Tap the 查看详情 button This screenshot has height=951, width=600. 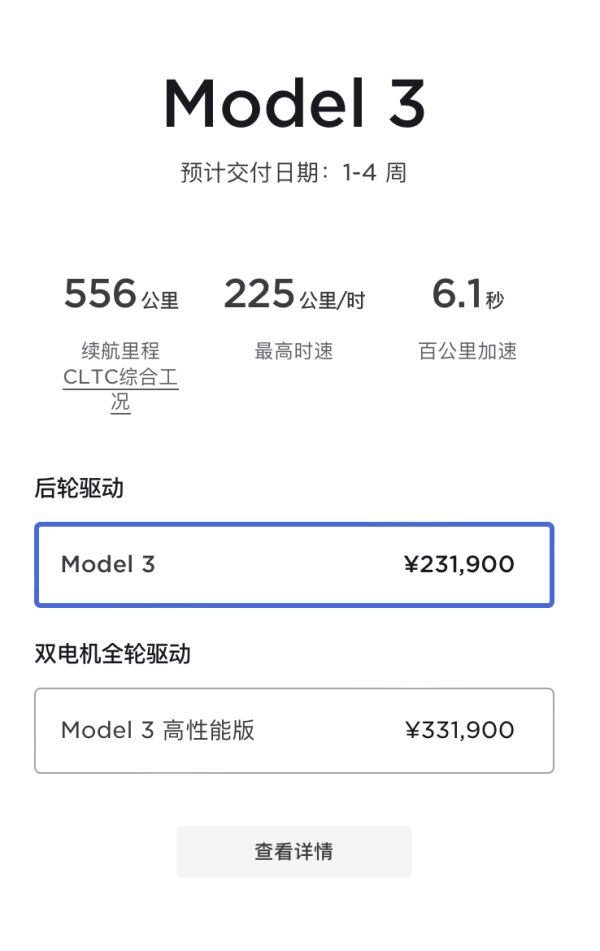pyautogui.click(x=294, y=852)
